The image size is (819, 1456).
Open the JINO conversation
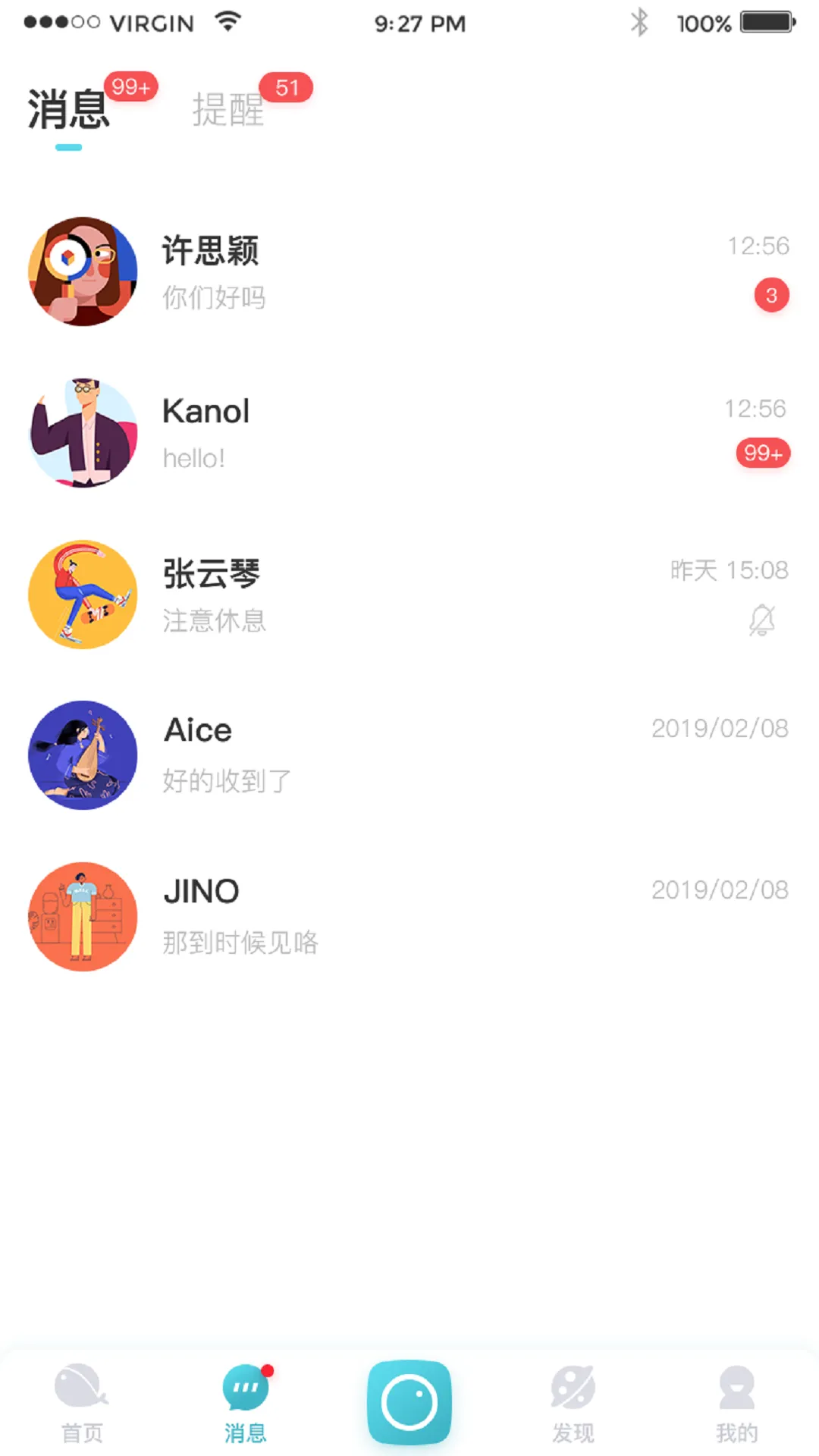pyautogui.click(x=303, y=914)
